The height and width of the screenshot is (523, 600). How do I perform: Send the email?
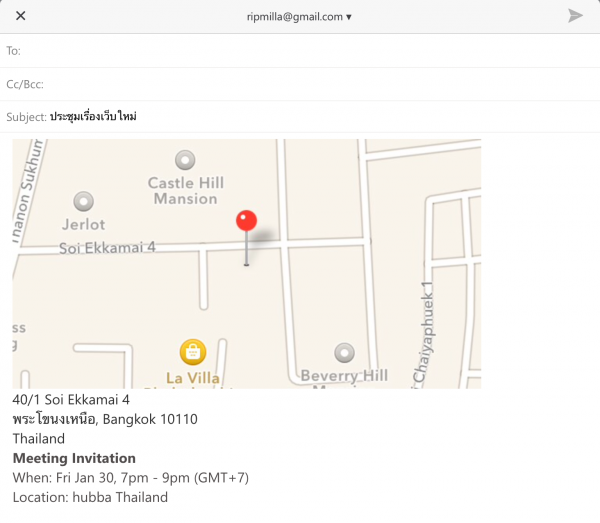click(x=575, y=16)
